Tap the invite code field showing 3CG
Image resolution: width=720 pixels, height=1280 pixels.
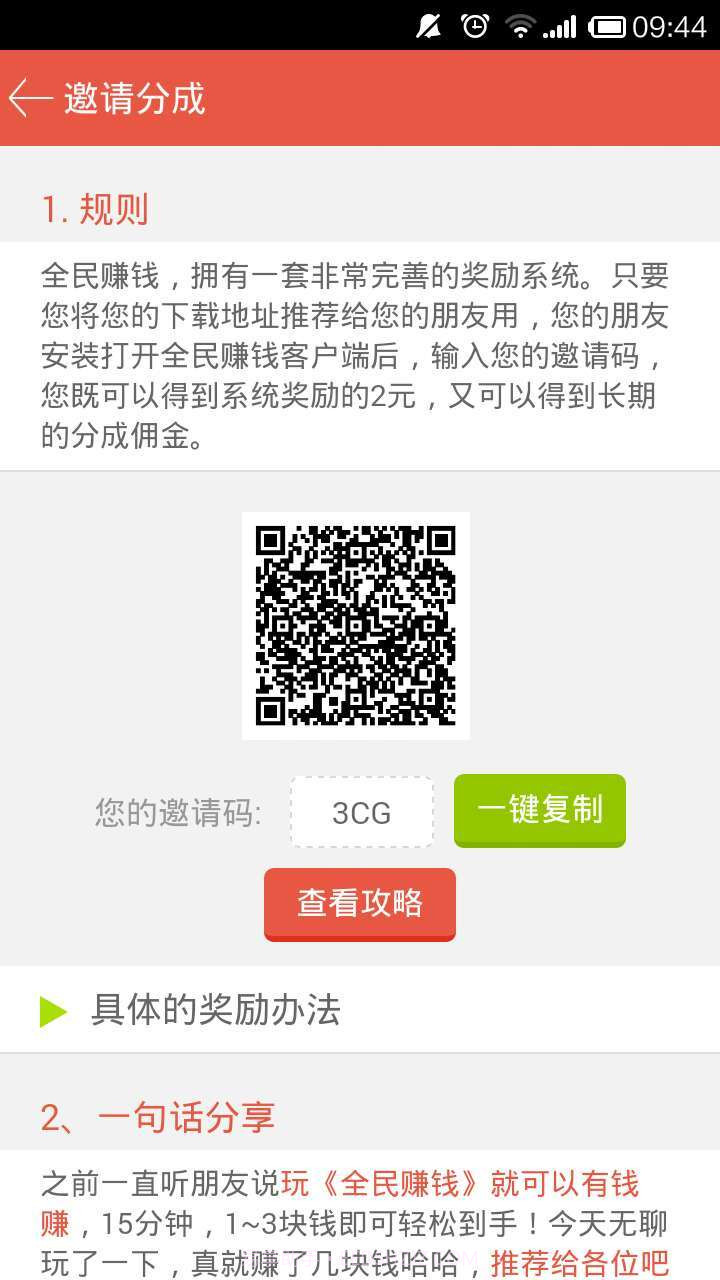pos(361,811)
